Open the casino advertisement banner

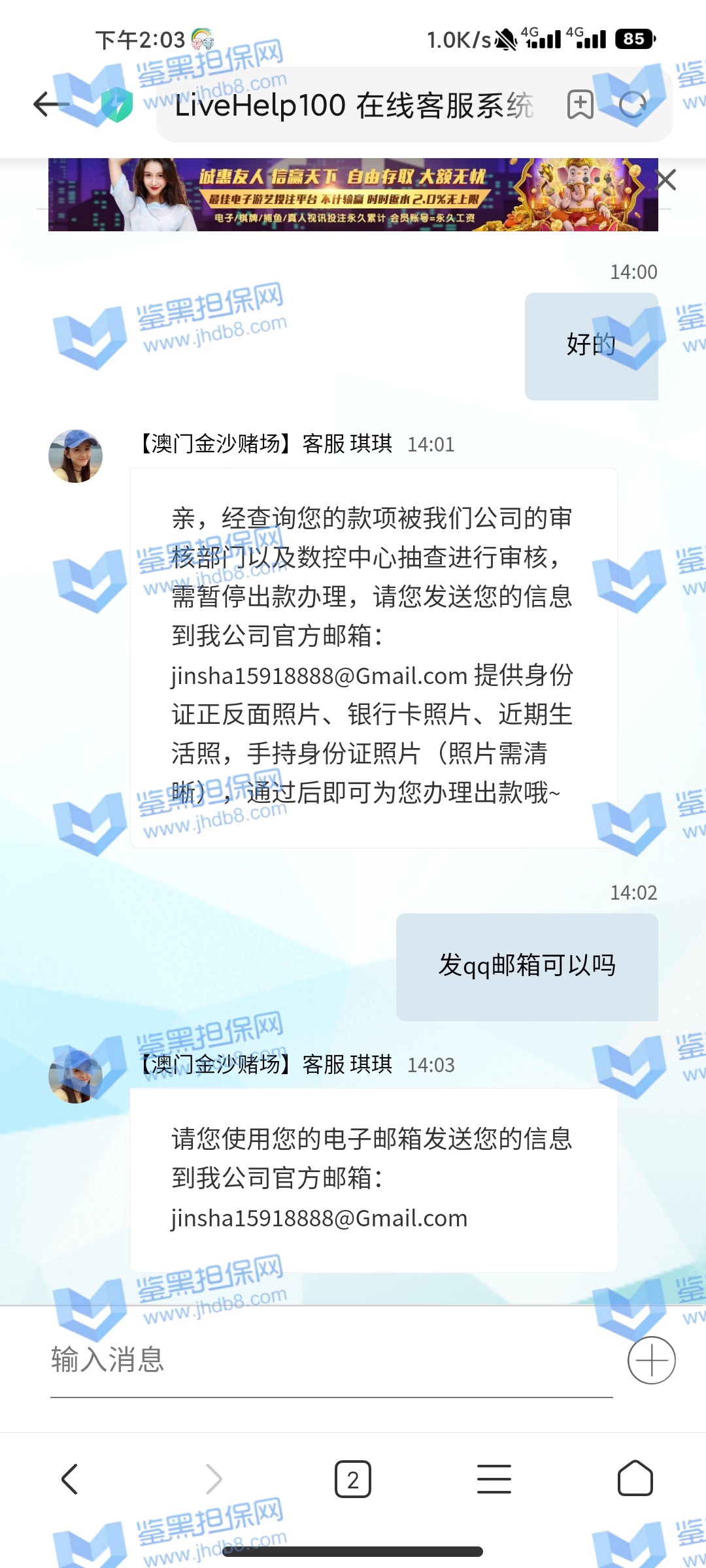(x=353, y=195)
